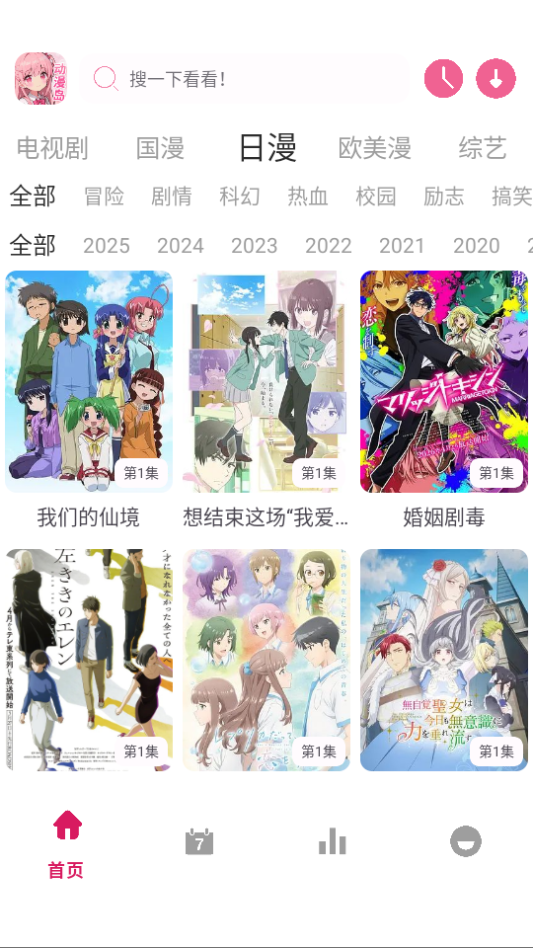Switch to the 综艺 tab
Viewport: 533px width, 948px height.
click(x=482, y=148)
